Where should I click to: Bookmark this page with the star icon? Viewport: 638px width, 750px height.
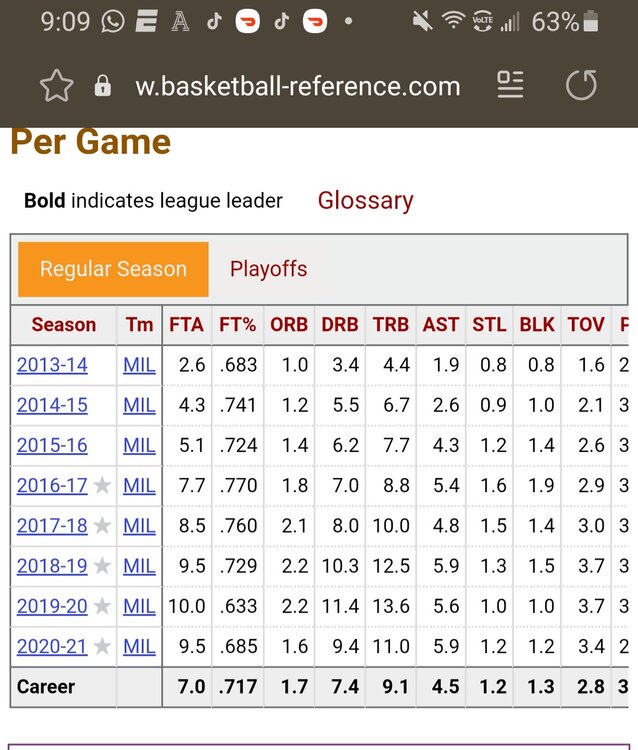56,86
